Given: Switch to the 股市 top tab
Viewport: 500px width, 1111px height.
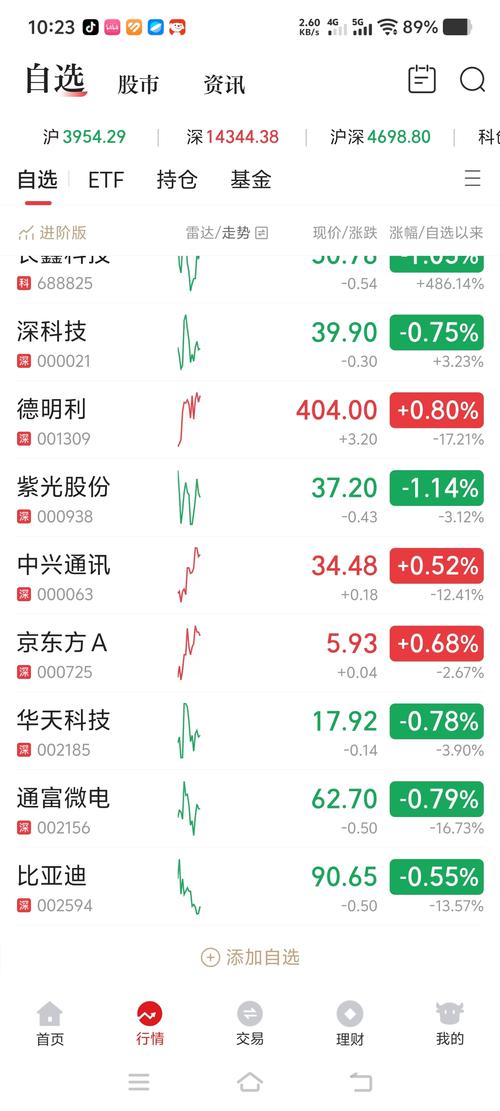Looking at the screenshot, I should (138, 84).
